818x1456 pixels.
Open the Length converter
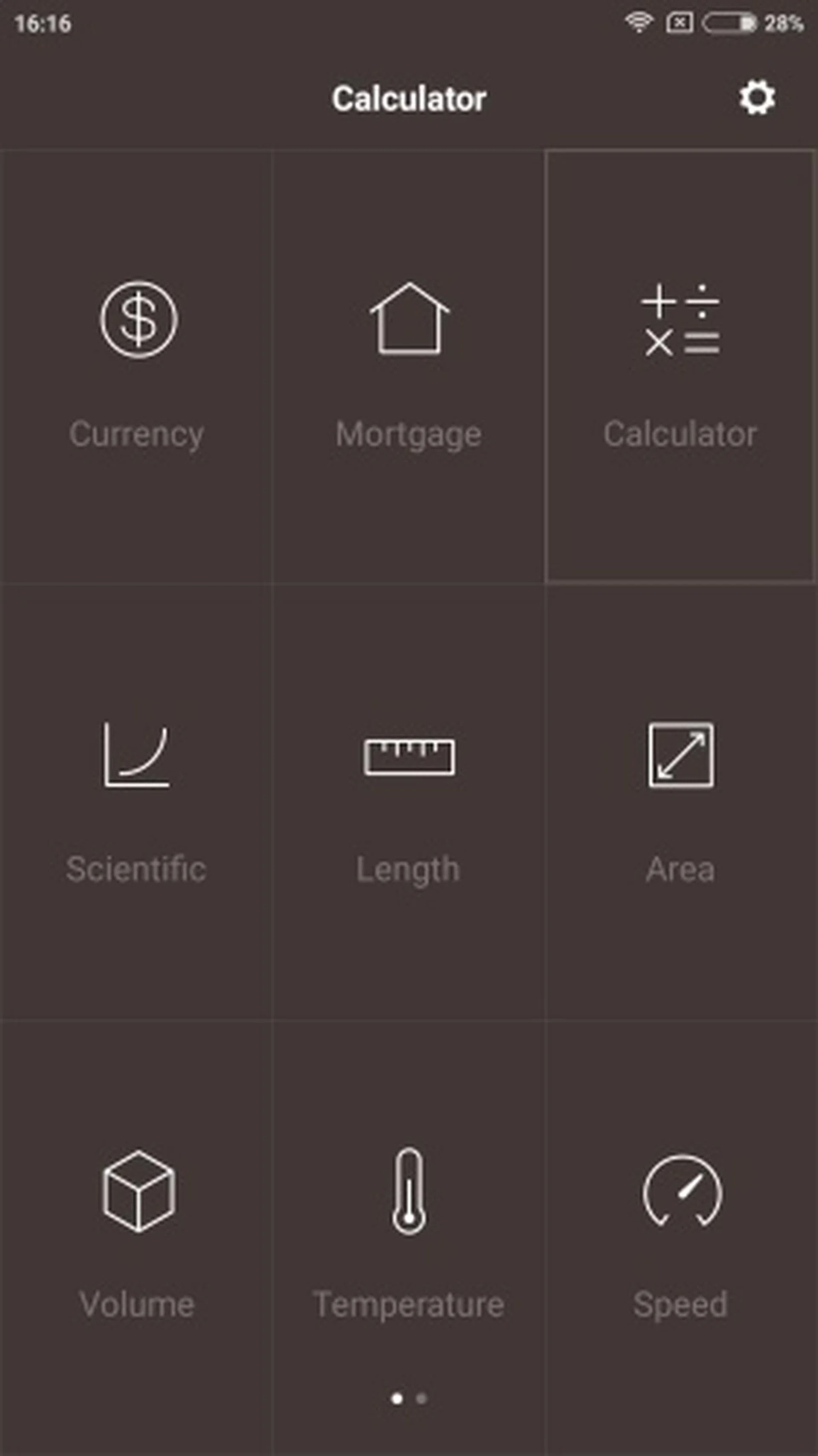(409, 801)
